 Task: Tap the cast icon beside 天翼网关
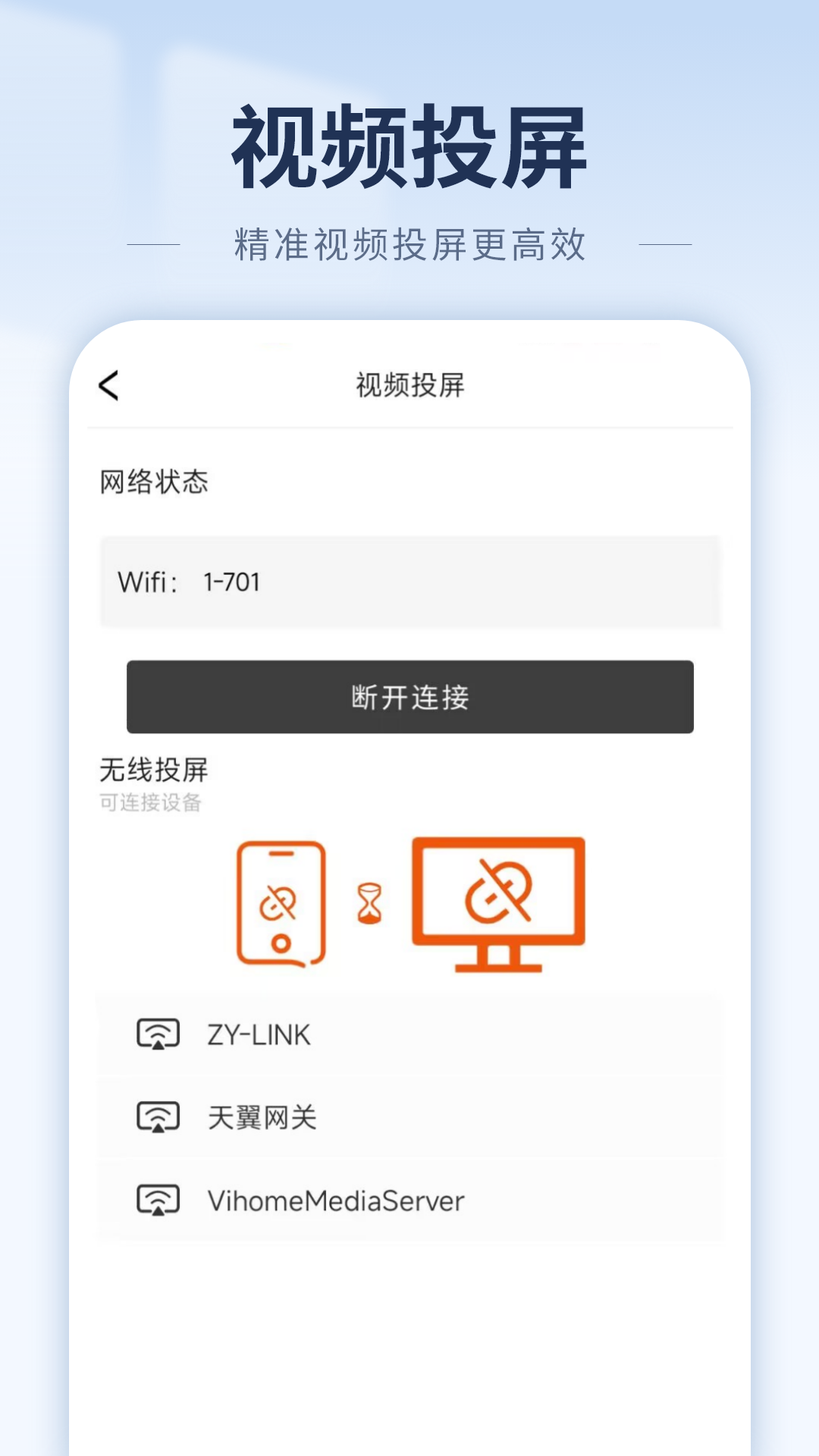pyautogui.click(x=158, y=1116)
